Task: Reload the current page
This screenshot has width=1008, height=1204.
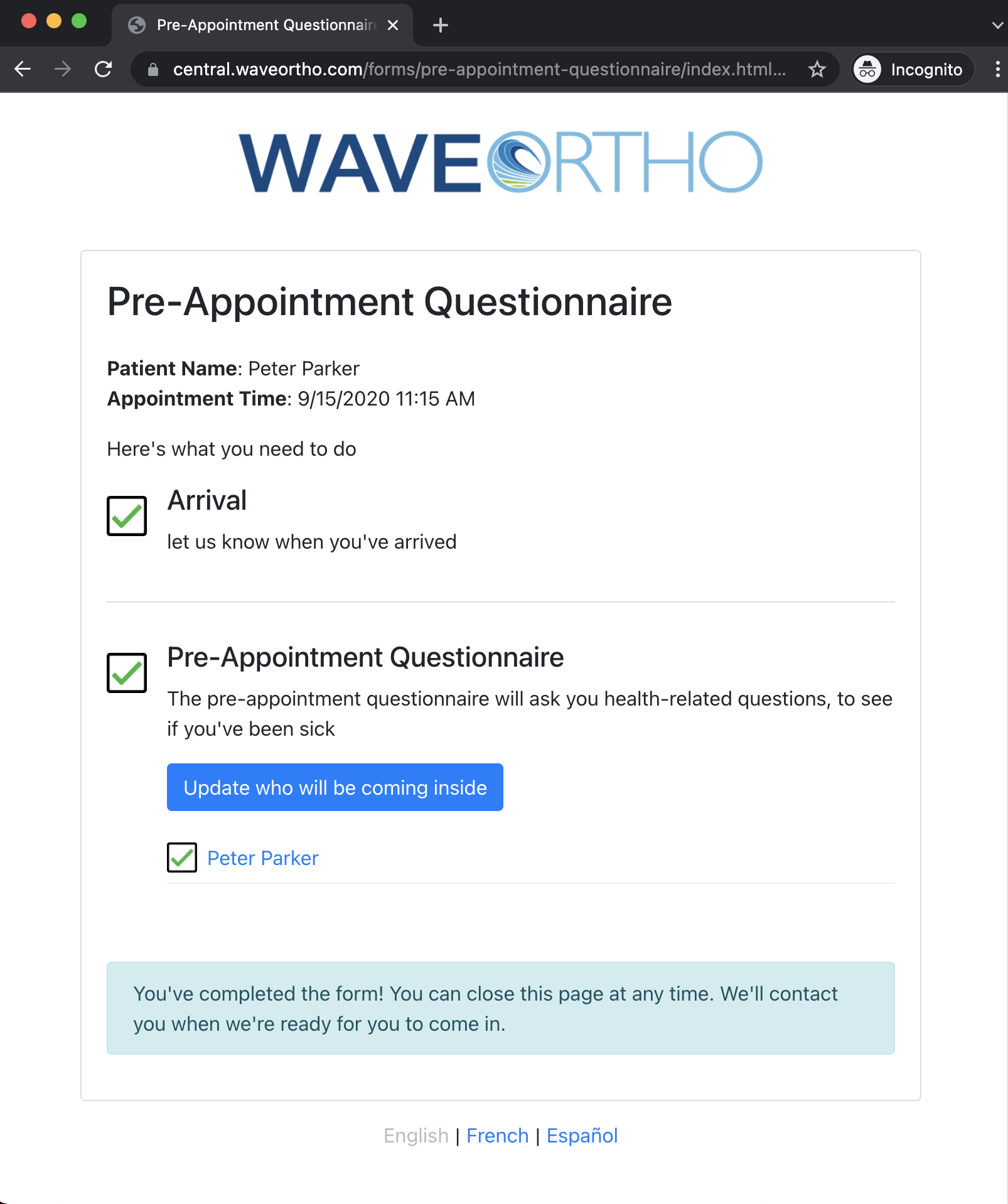Action: pyautogui.click(x=104, y=69)
